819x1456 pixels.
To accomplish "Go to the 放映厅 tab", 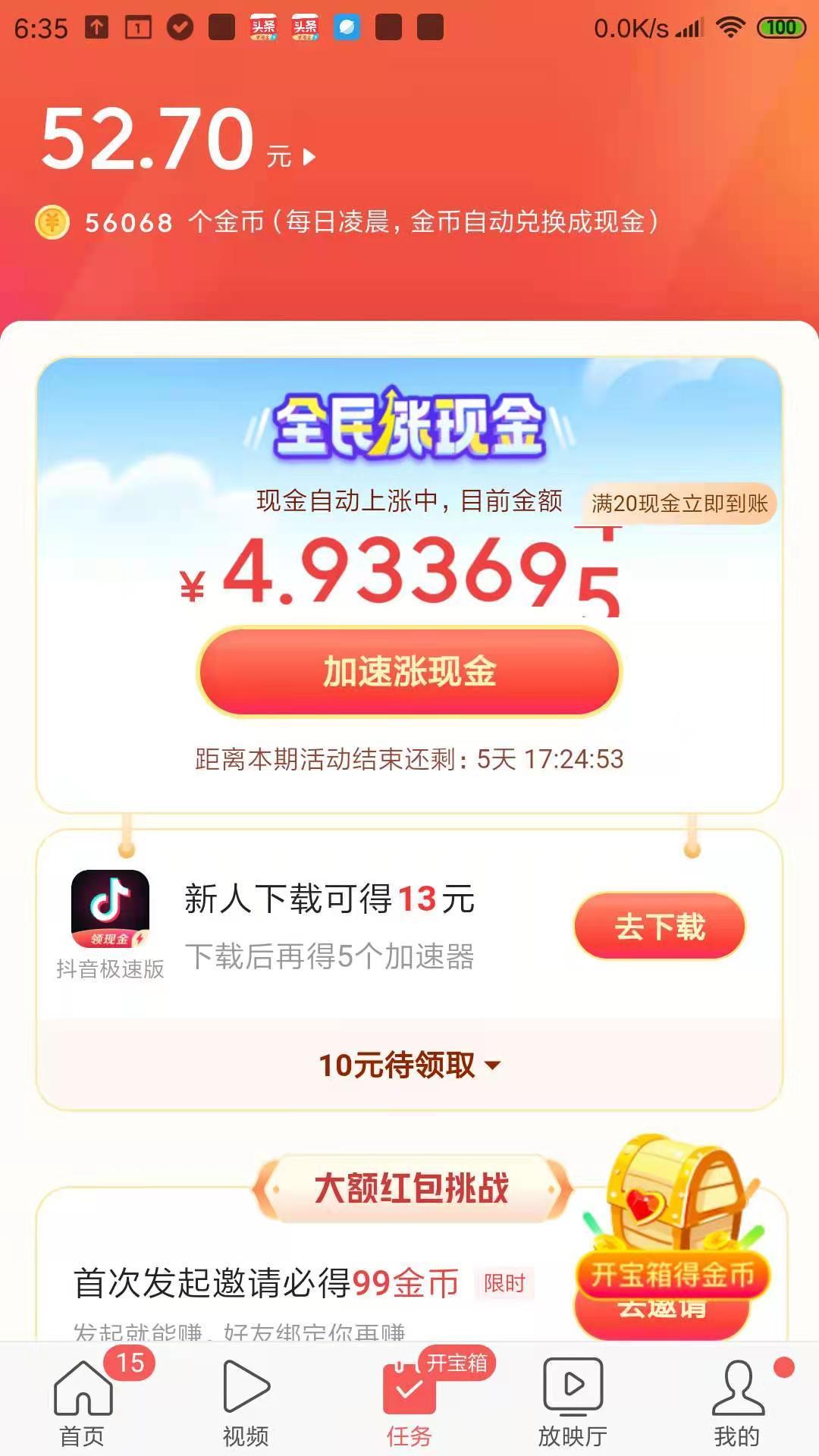I will coord(573,1401).
